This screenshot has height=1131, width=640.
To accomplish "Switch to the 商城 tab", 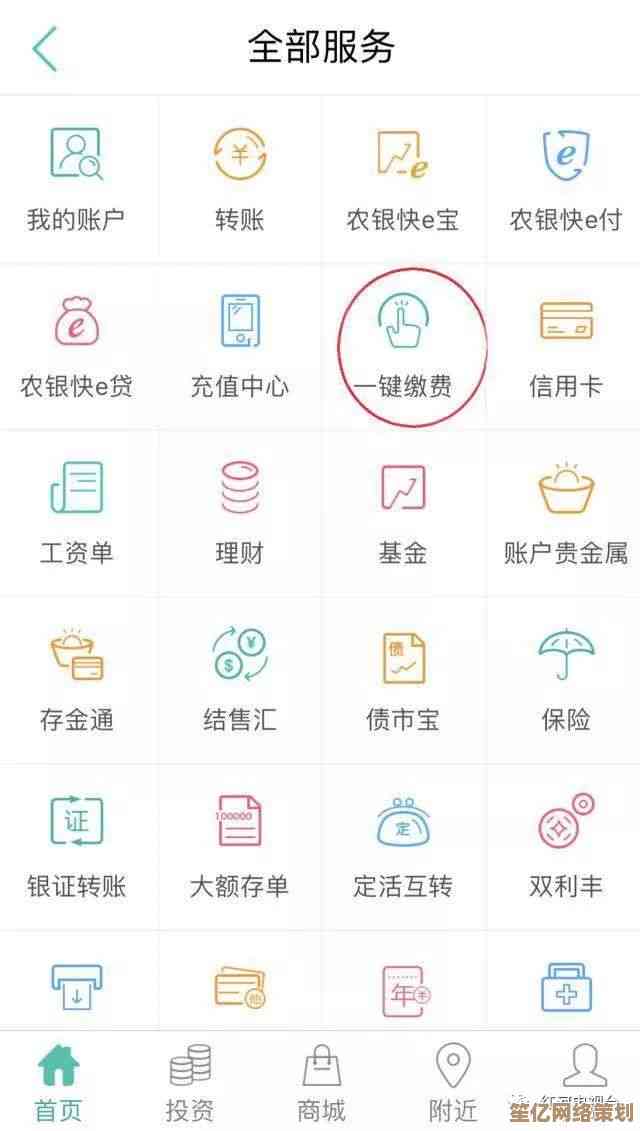I will 321,1082.
